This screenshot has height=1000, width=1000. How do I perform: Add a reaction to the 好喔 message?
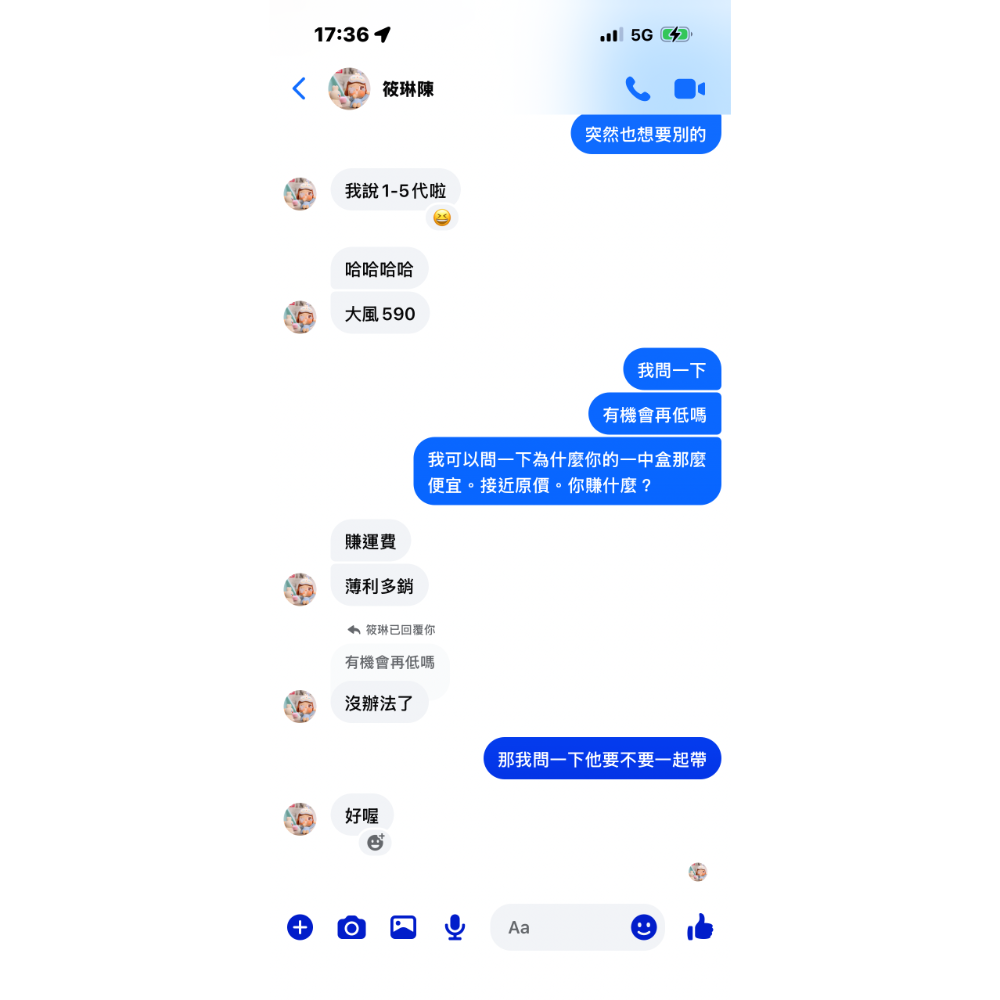click(x=375, y=842)
